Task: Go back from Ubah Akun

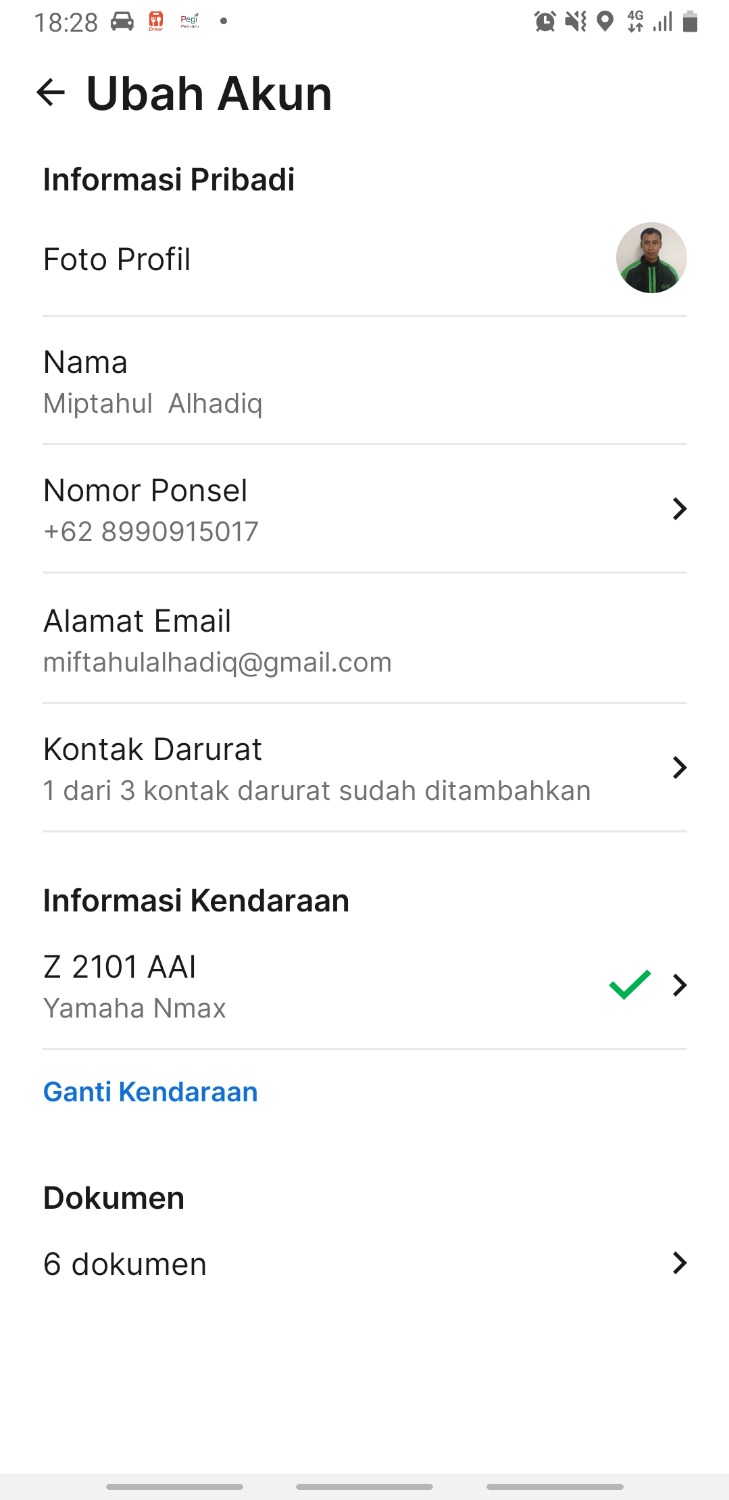Action: tap(50, 93)
